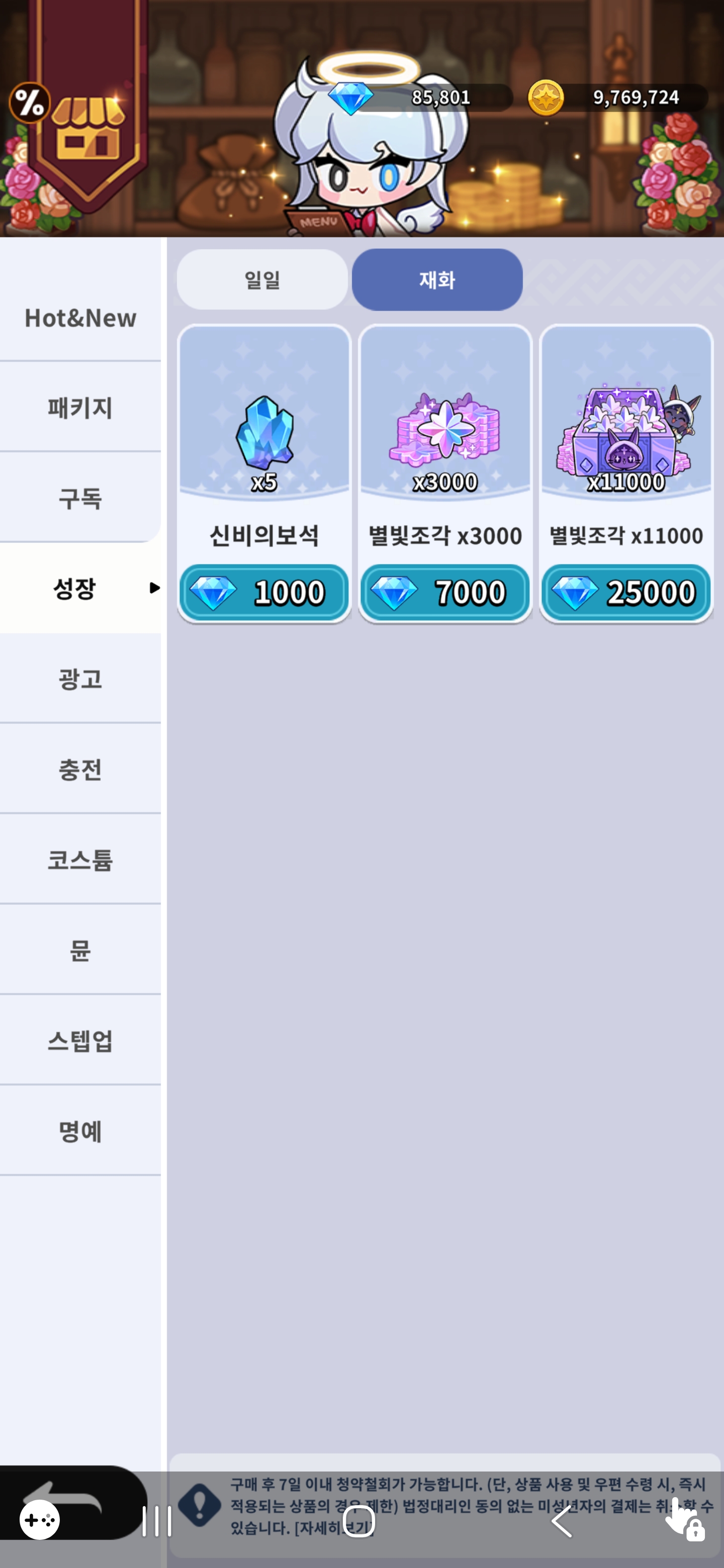Go to the 구독 category
The height and width of the screenshot is (1568, 724).
(80, 498)
